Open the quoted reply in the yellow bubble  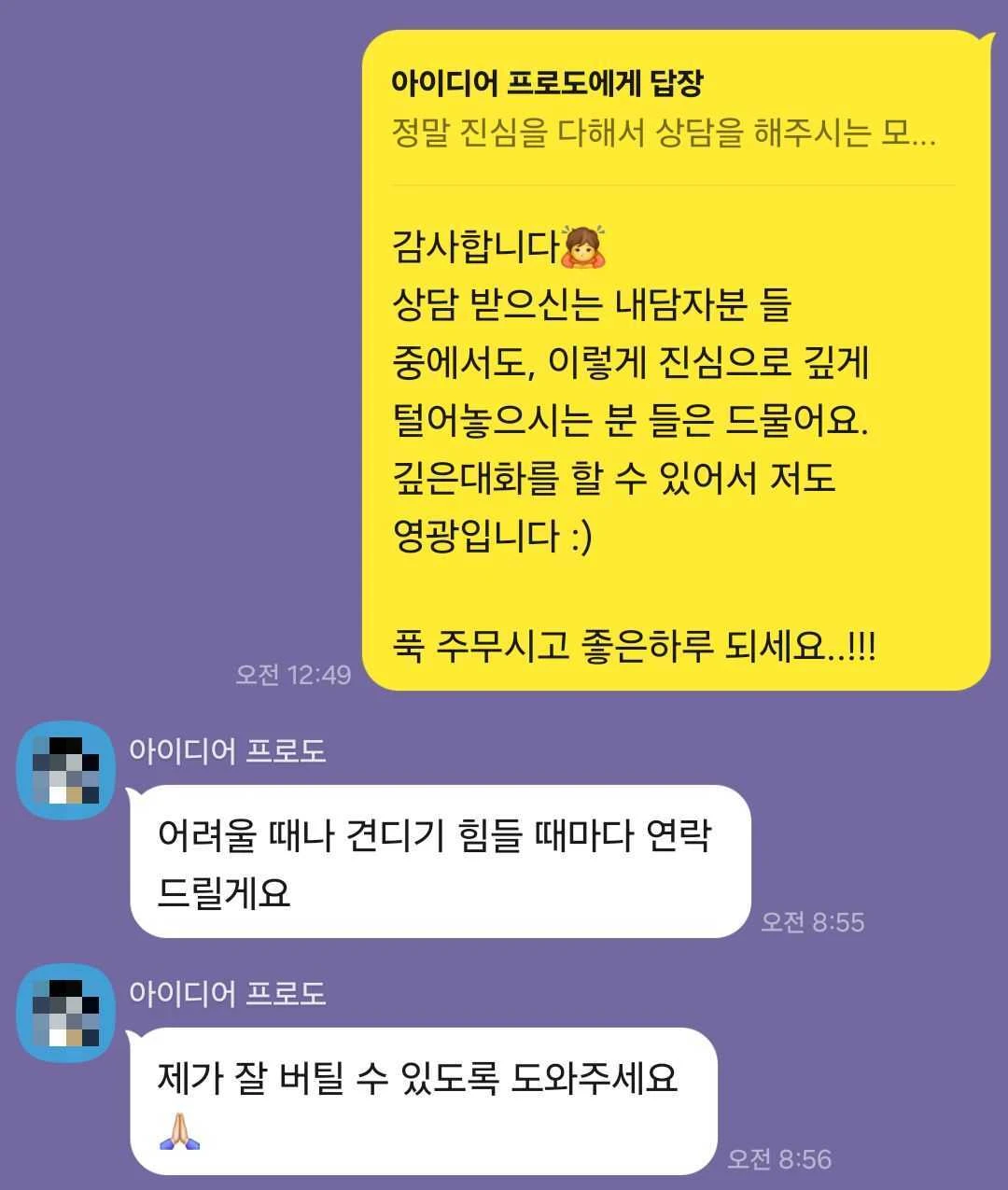(x=663, y=110)
